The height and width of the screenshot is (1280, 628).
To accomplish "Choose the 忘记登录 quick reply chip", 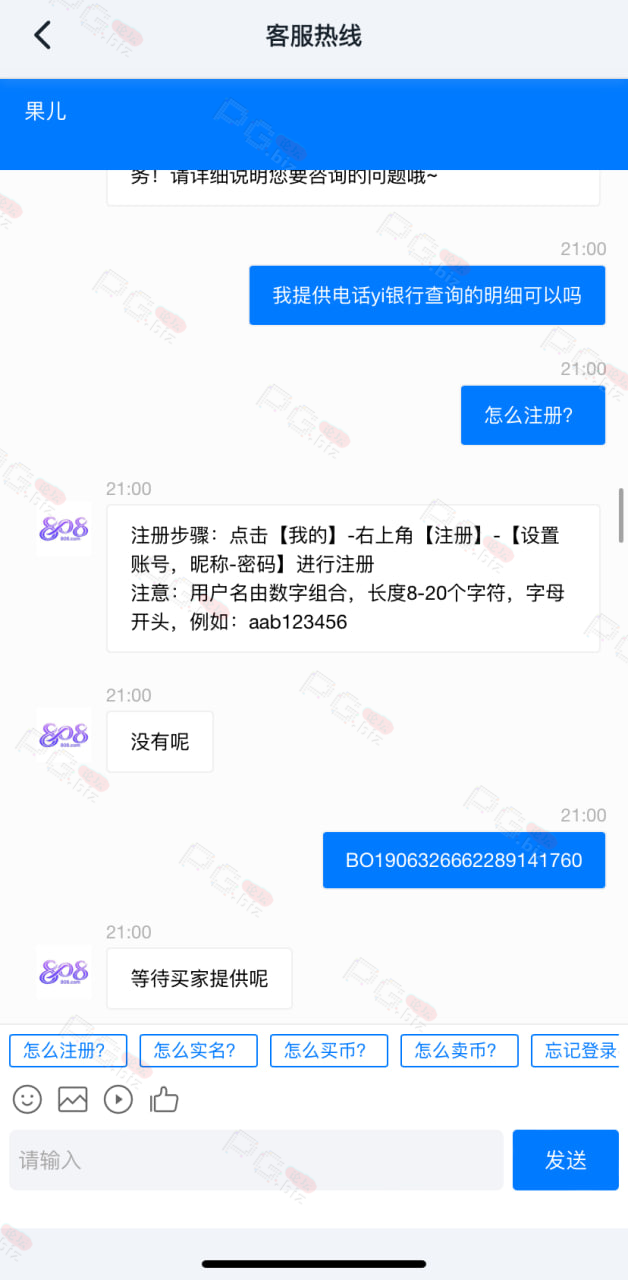I will coord(579,1051).
